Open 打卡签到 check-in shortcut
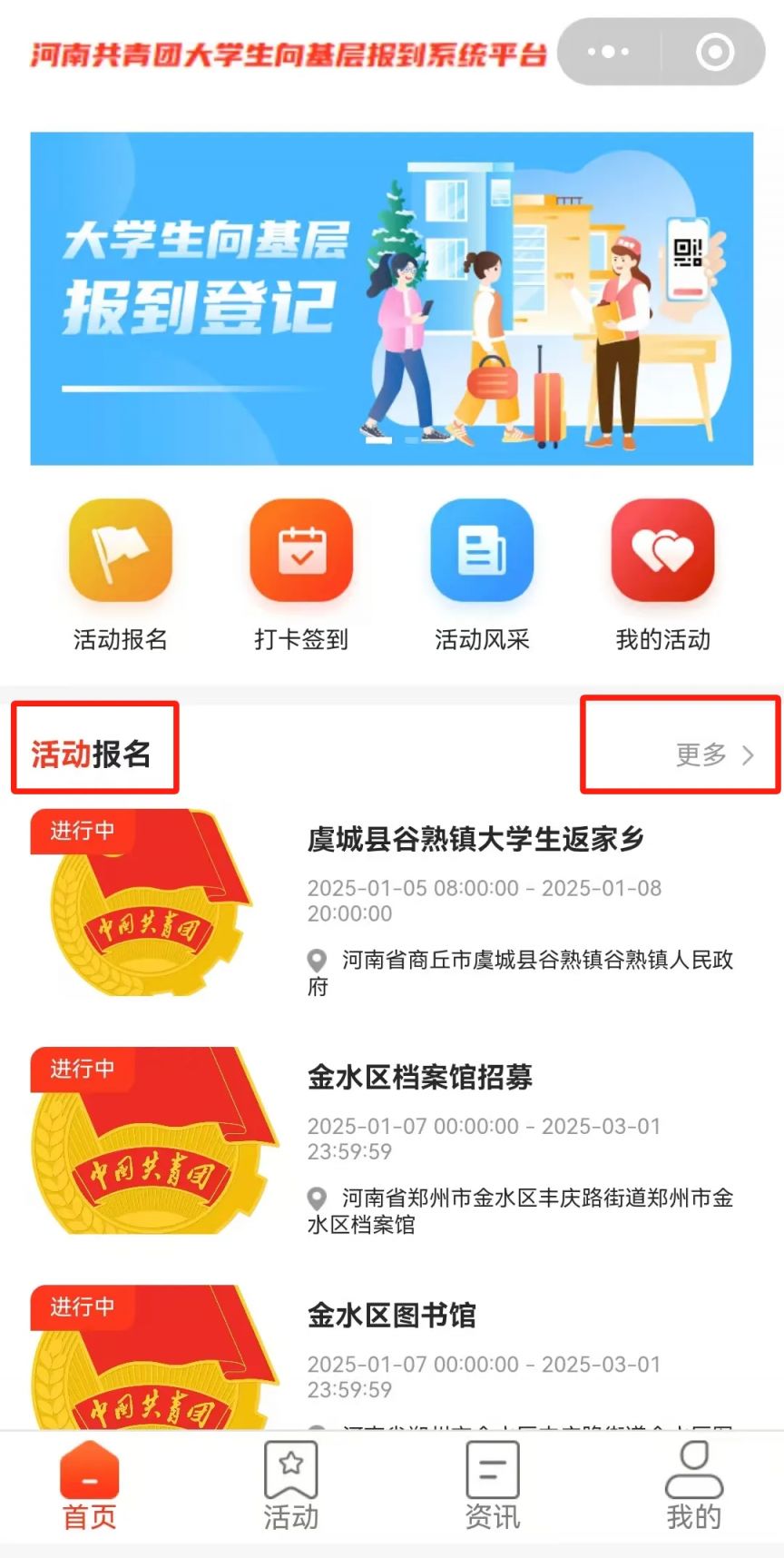The image size is (784, 1558). point(300,551)
